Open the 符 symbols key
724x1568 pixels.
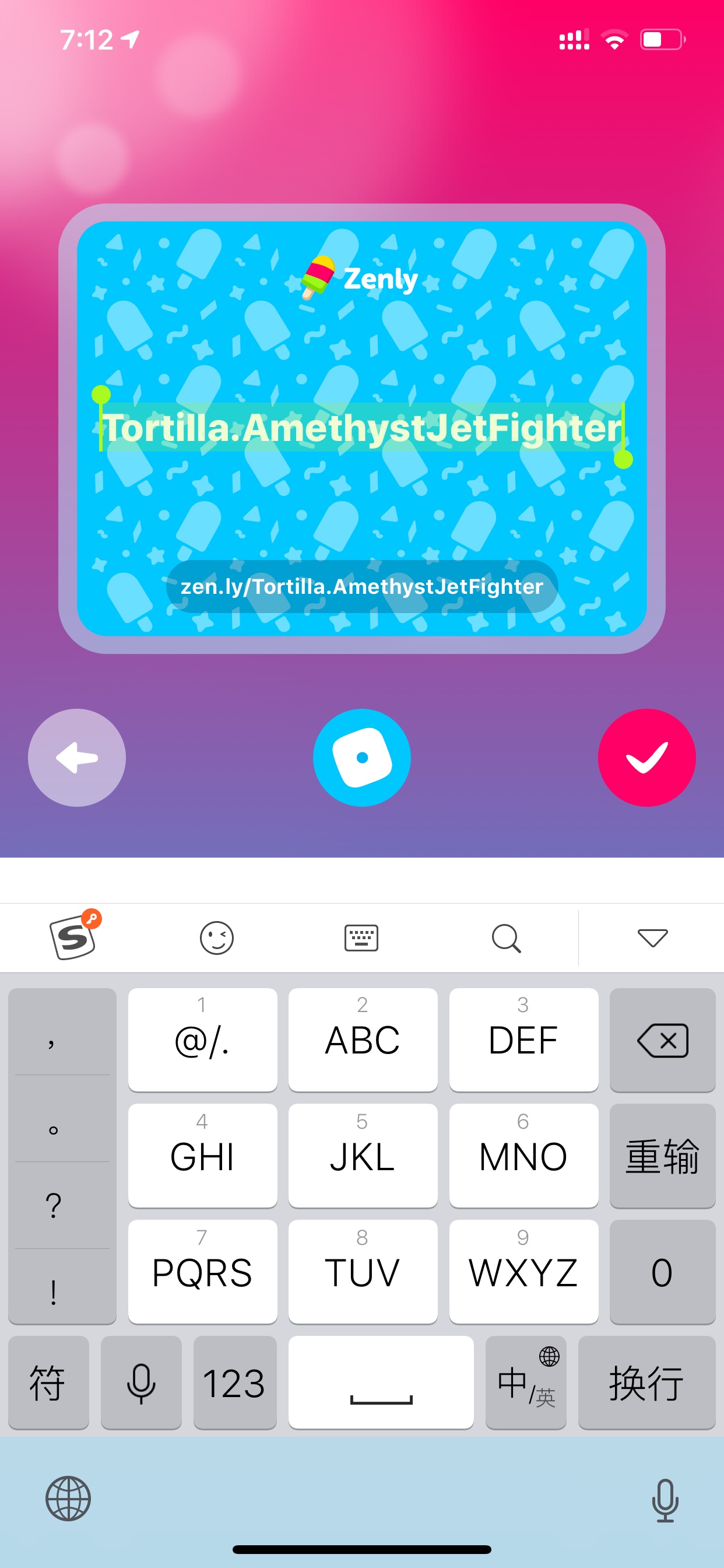pyautogui.click(x=48, y=1382)
